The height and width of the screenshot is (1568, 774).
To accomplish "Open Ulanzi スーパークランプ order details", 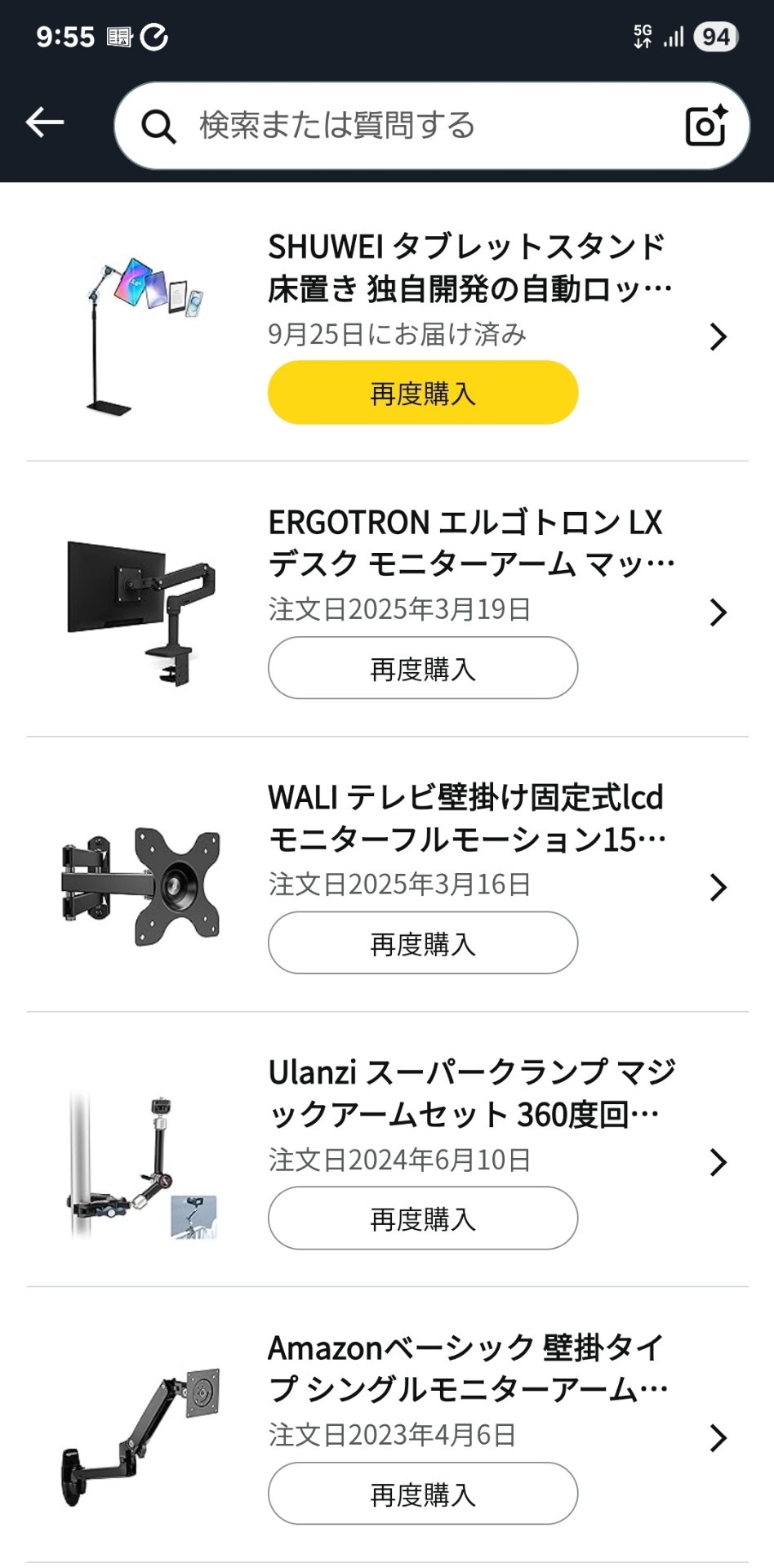I will [x=717, y=1161].
